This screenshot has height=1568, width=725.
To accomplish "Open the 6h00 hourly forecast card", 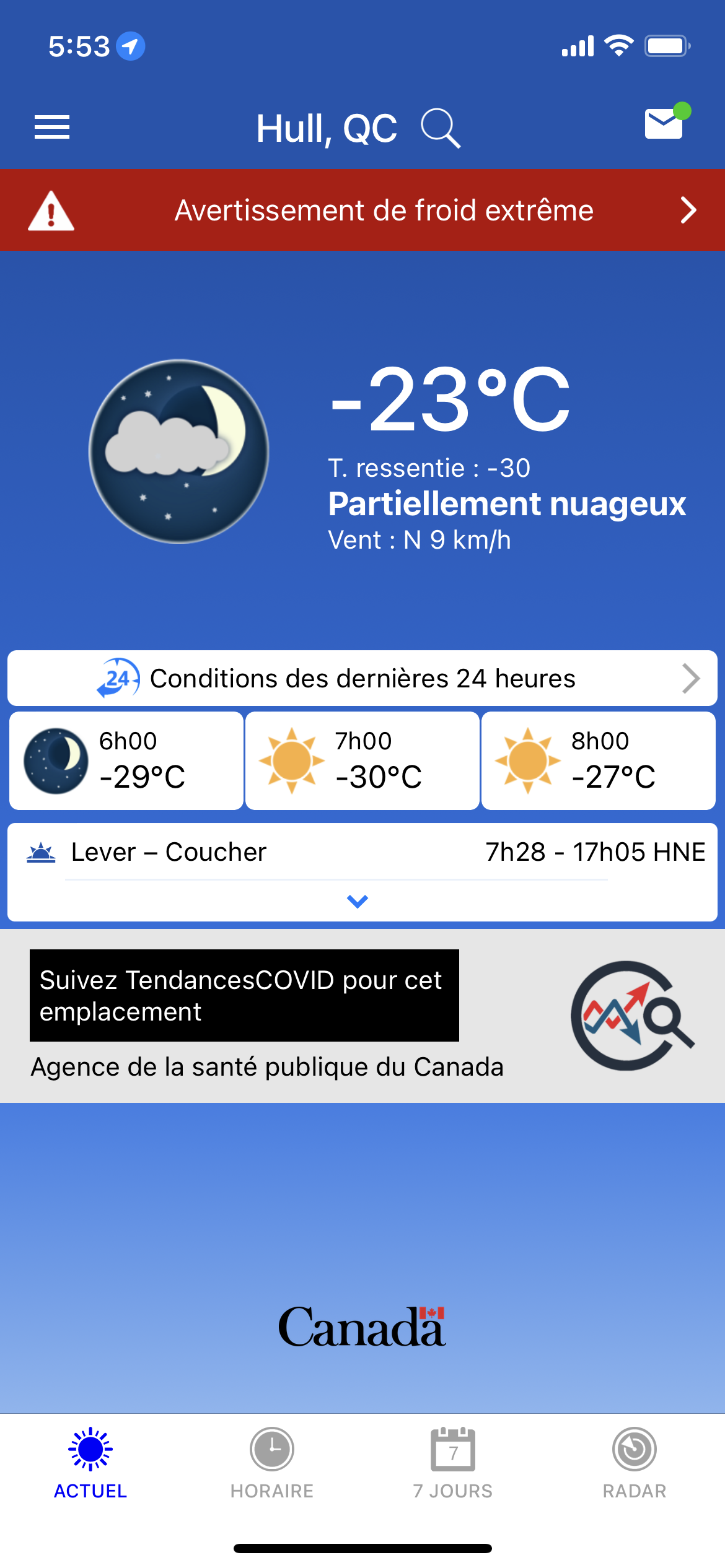I will coord(126,760).
